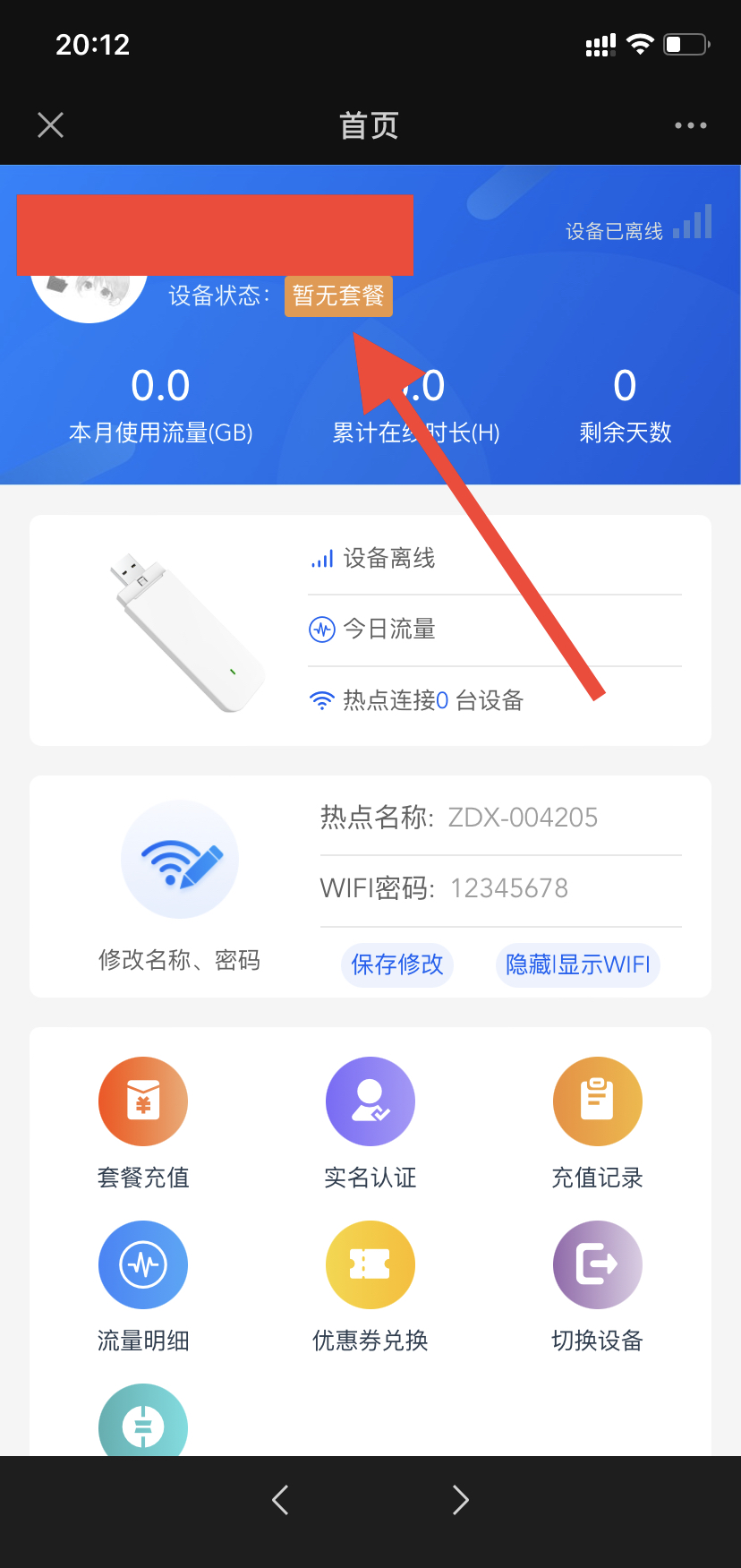741x1568 pixels.
Task: Redeem a coupon via 优惠券兑换
Action: pos(370,1265)
